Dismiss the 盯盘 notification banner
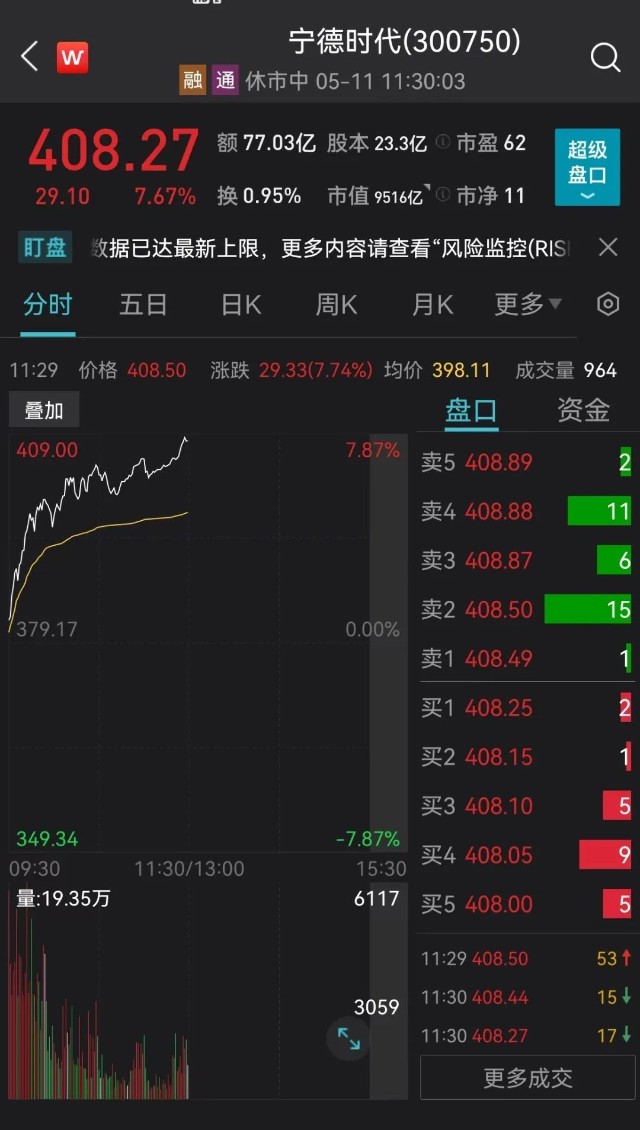The height and width of the screenshot is (1130, 640). (x=608, y=248)
